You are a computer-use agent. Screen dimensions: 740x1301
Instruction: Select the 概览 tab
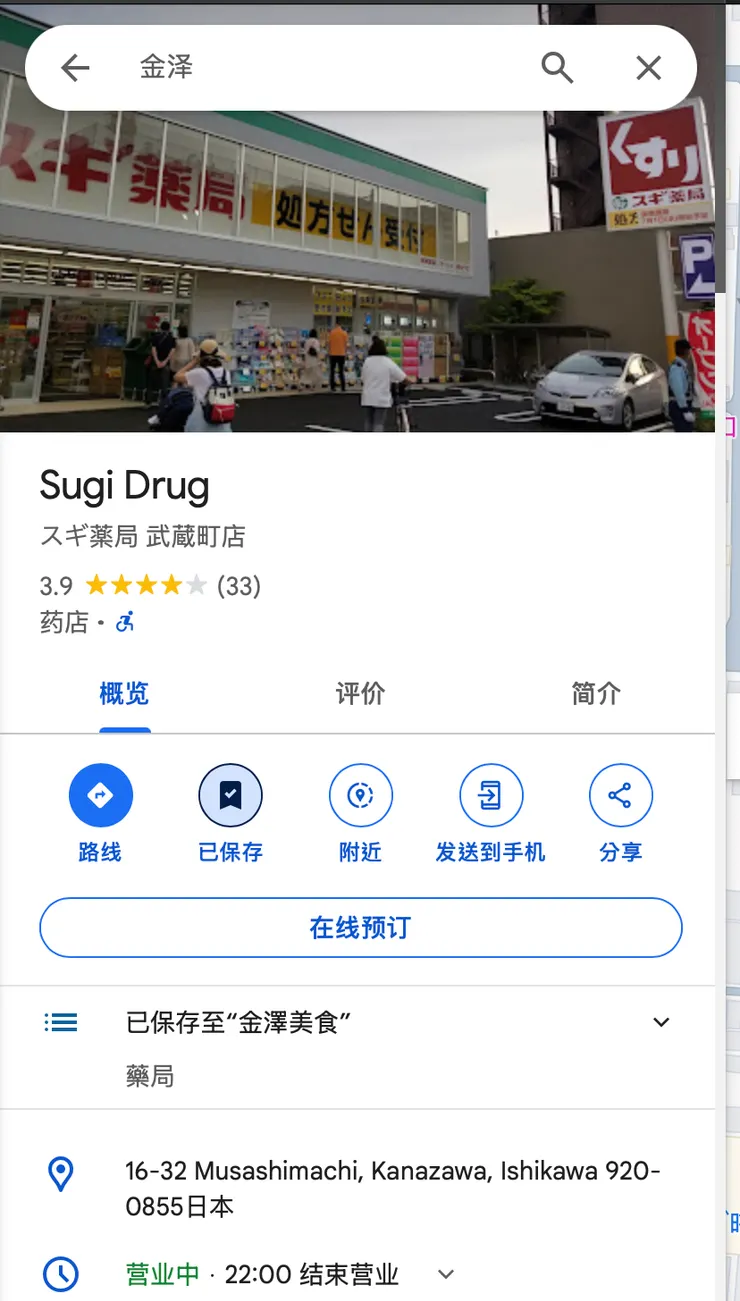tap(124, 694)
